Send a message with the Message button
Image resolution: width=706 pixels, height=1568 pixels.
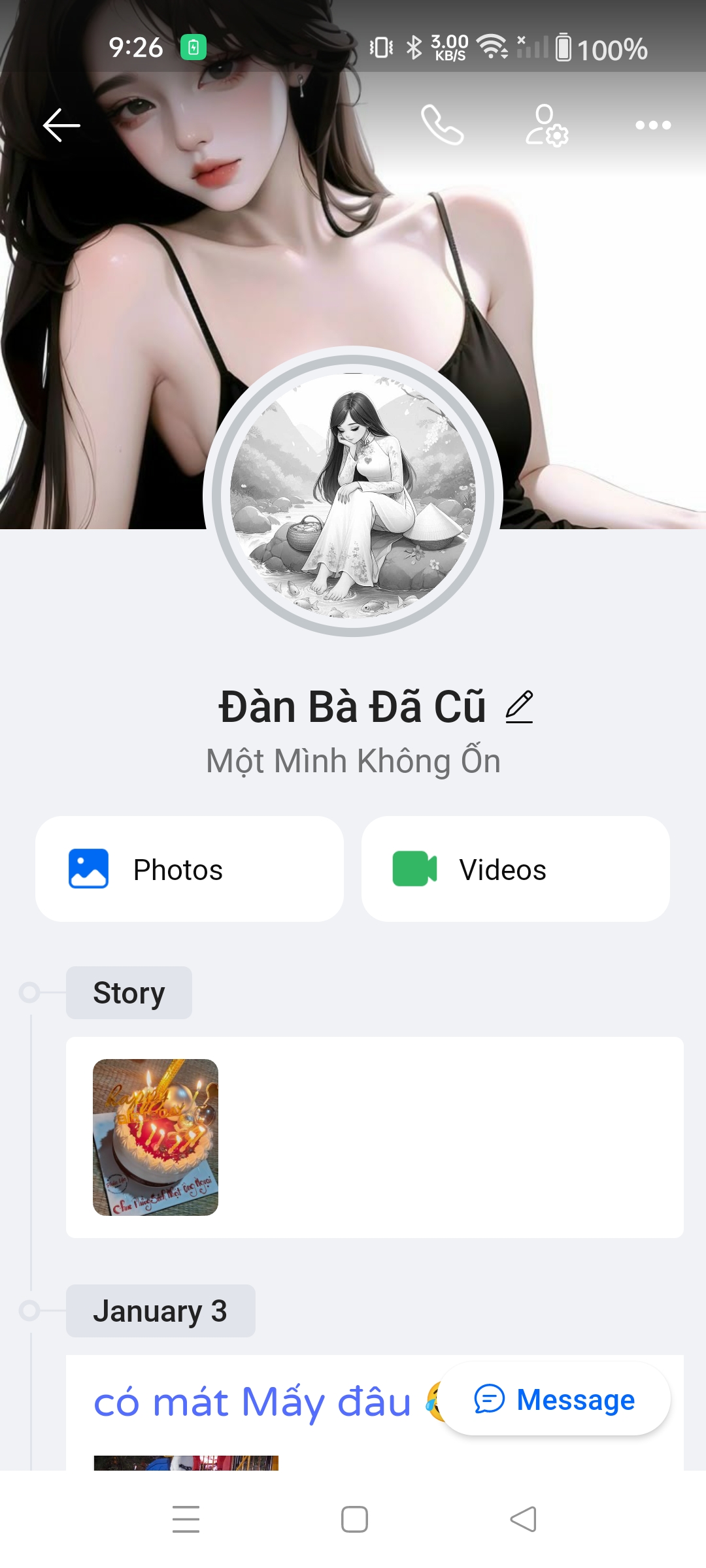coord(556,1399)
